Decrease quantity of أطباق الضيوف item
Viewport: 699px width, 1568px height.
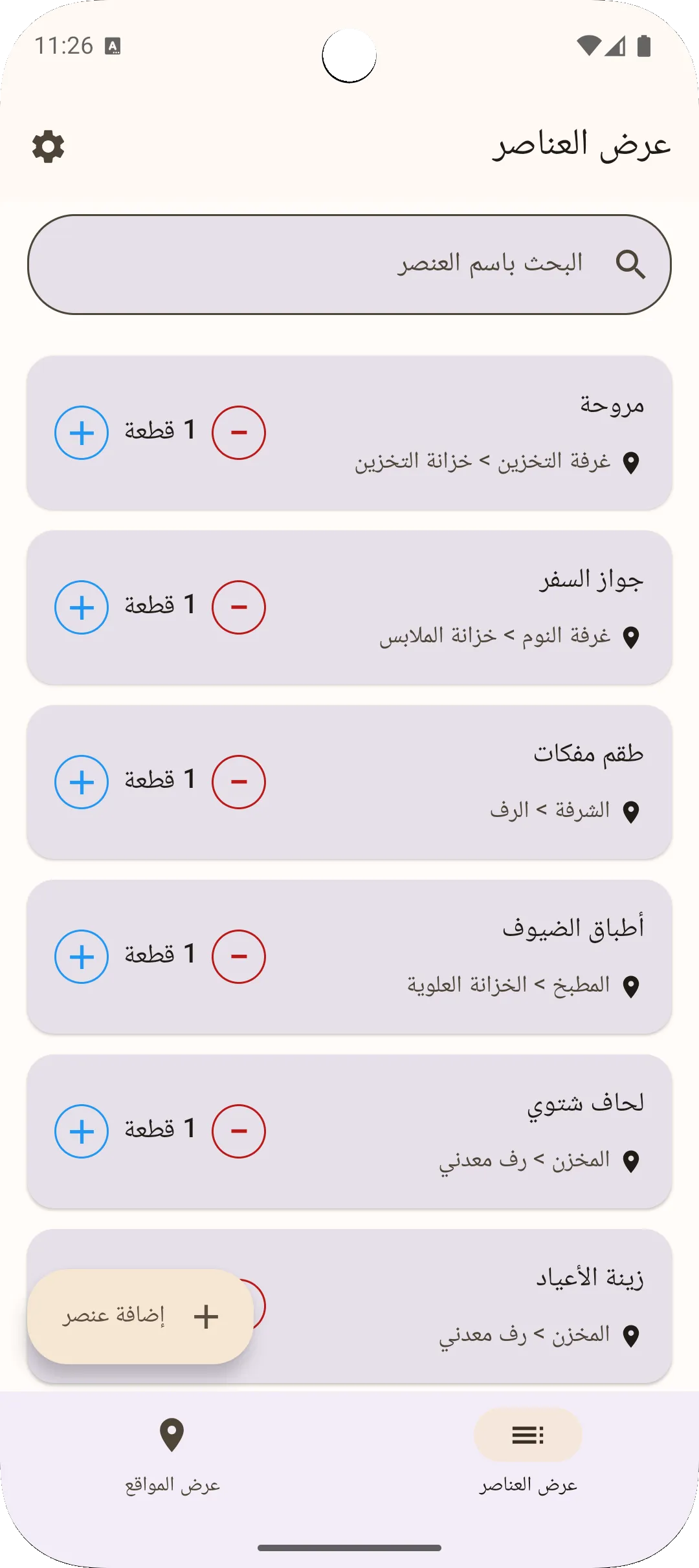click(x=238, y=955)
